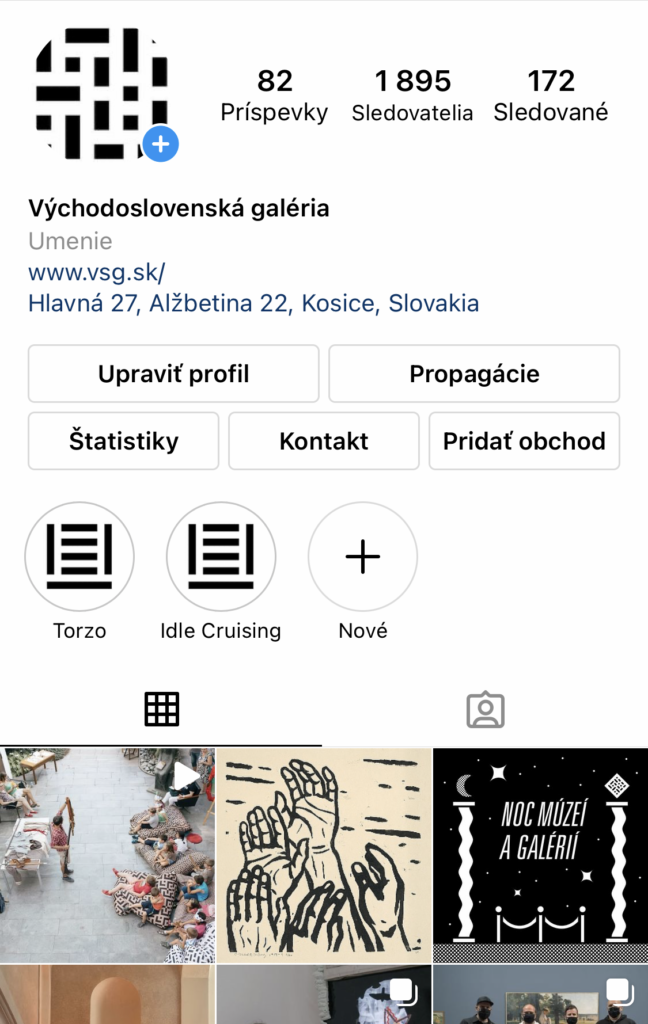Switch to the posts grid tab
The height and width of the screenshot is (1024, 648).
pos(161,709)
